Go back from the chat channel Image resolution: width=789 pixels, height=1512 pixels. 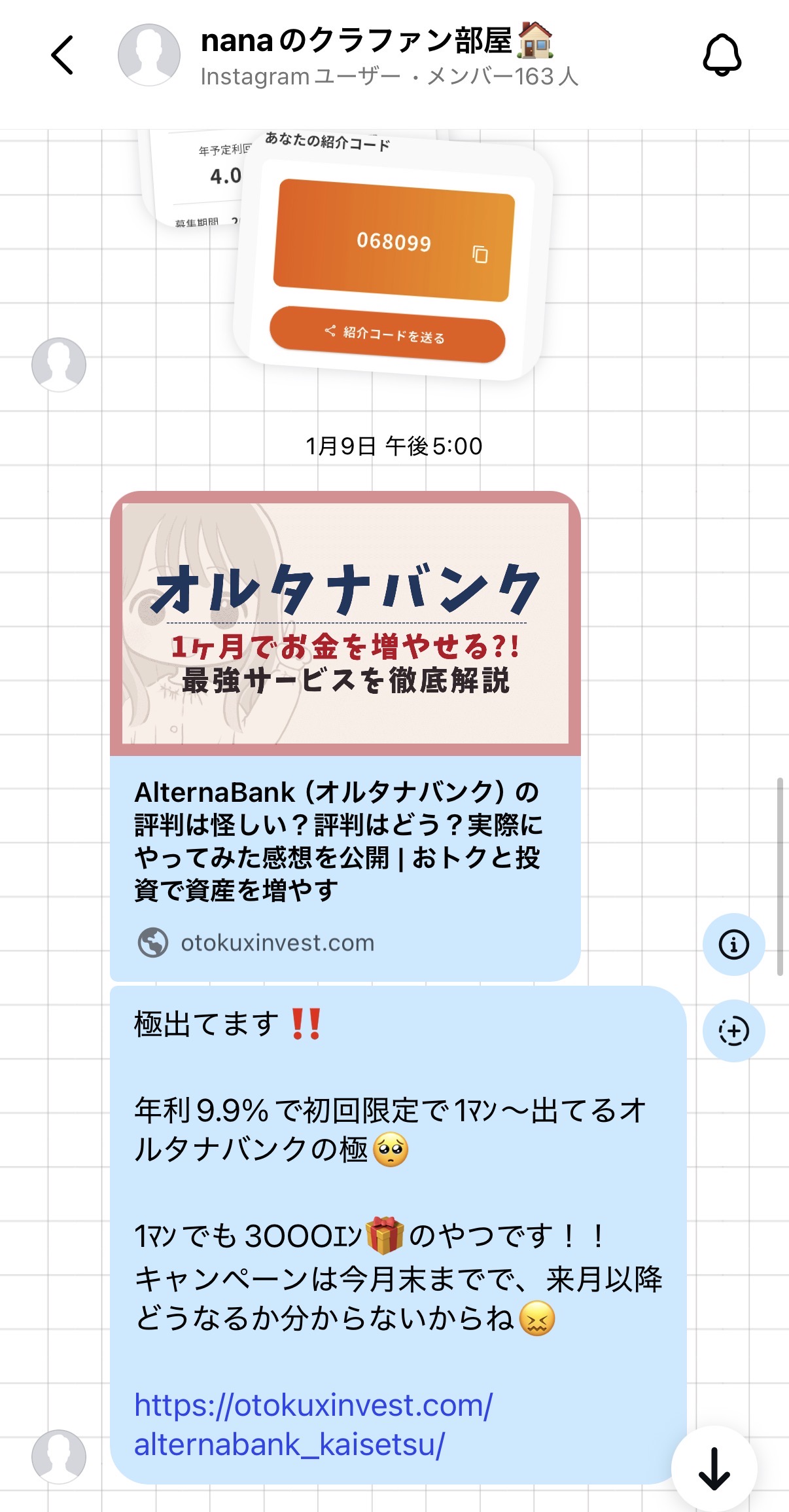62,55
